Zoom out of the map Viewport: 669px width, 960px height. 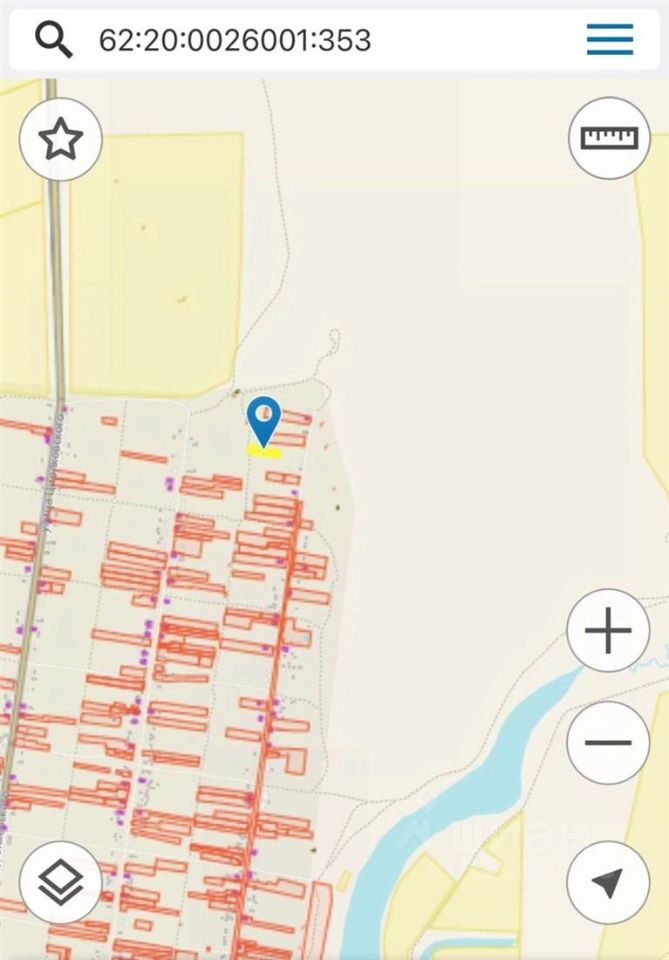coord(608,743)
